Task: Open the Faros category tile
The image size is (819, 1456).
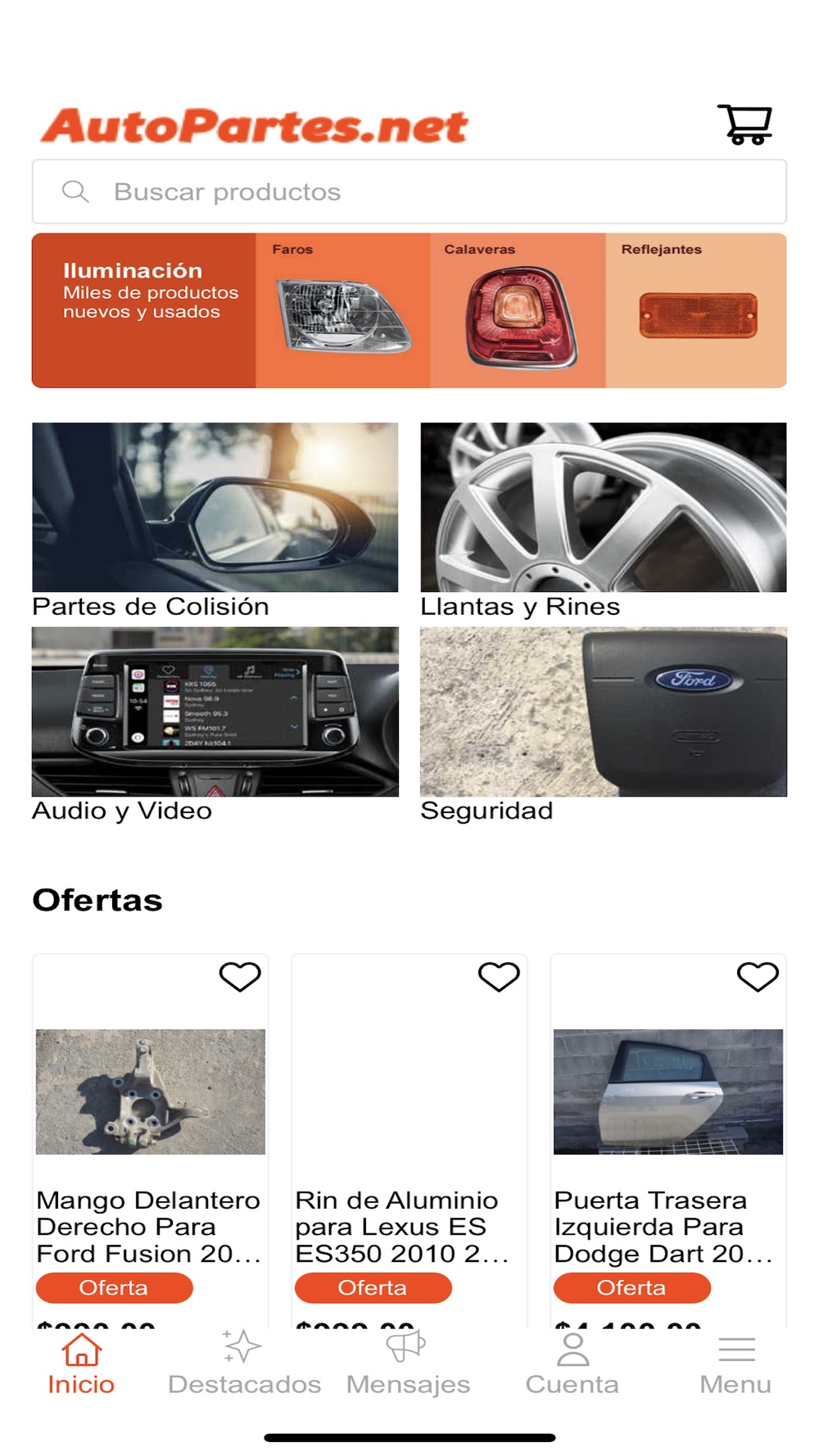Action: 342,311
